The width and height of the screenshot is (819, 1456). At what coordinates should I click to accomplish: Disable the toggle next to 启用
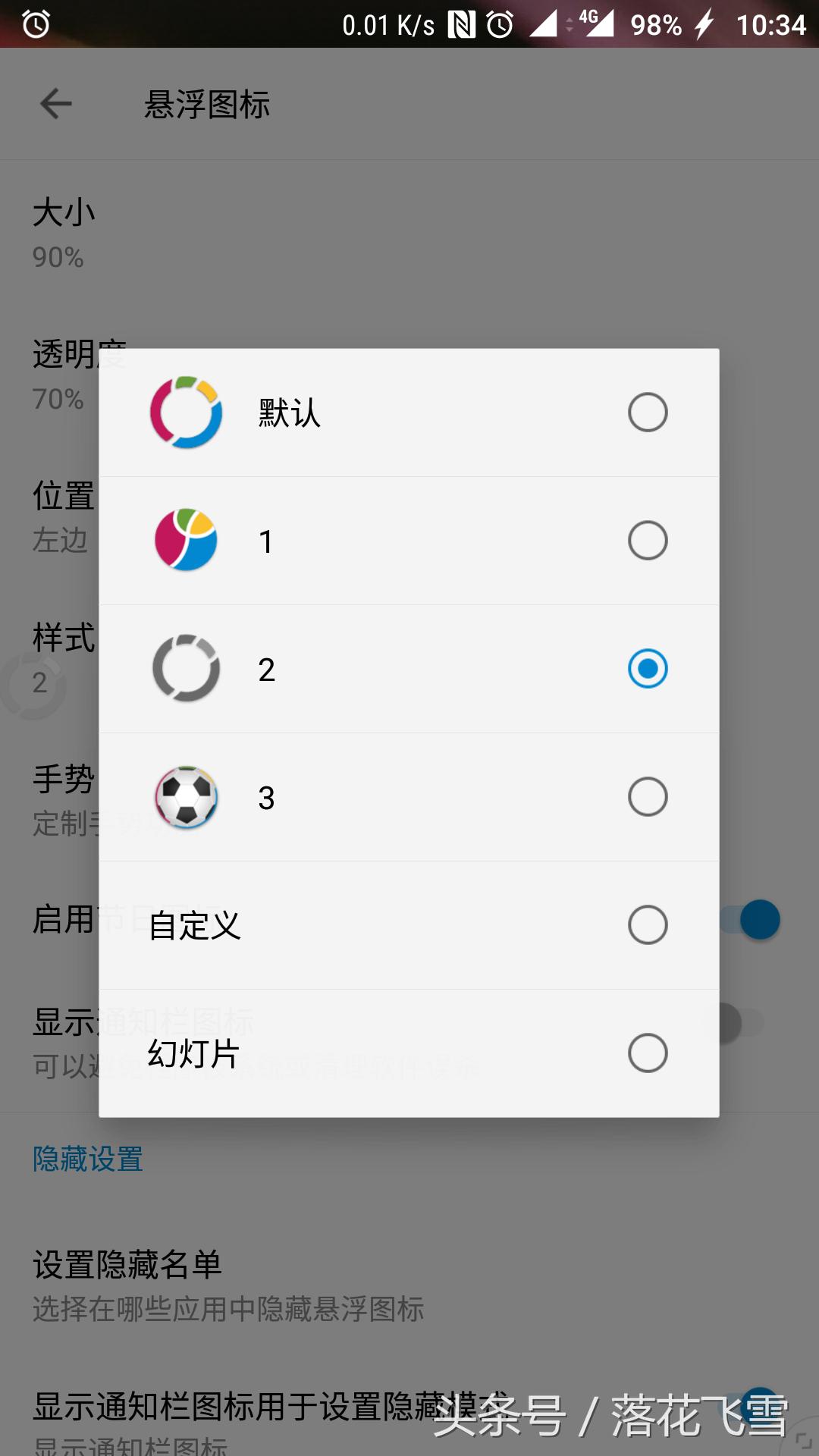click(751, 919)
